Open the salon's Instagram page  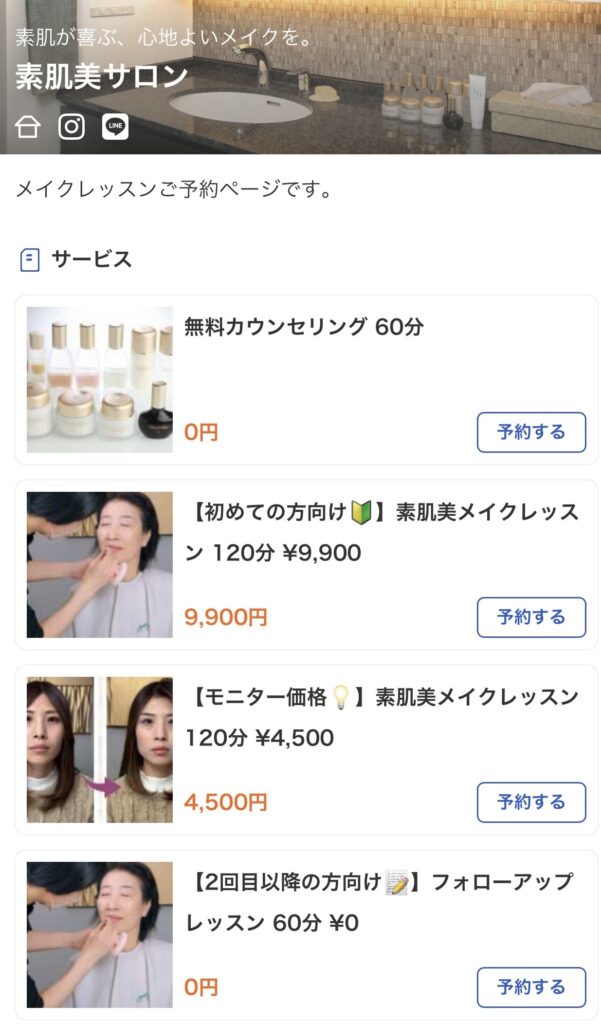point(71,127)
